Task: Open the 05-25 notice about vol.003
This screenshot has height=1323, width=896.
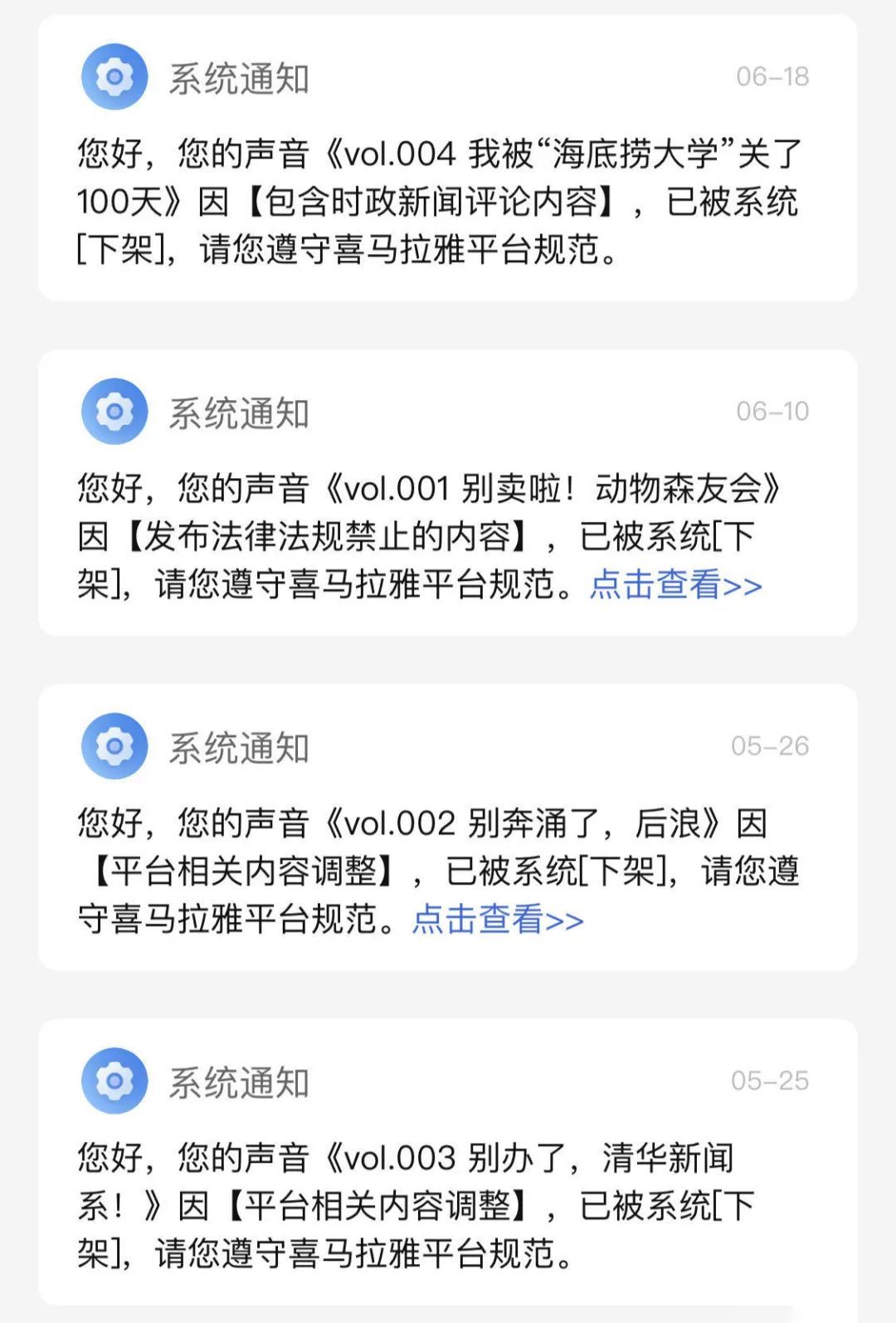Action: [x=447, y=1204]
